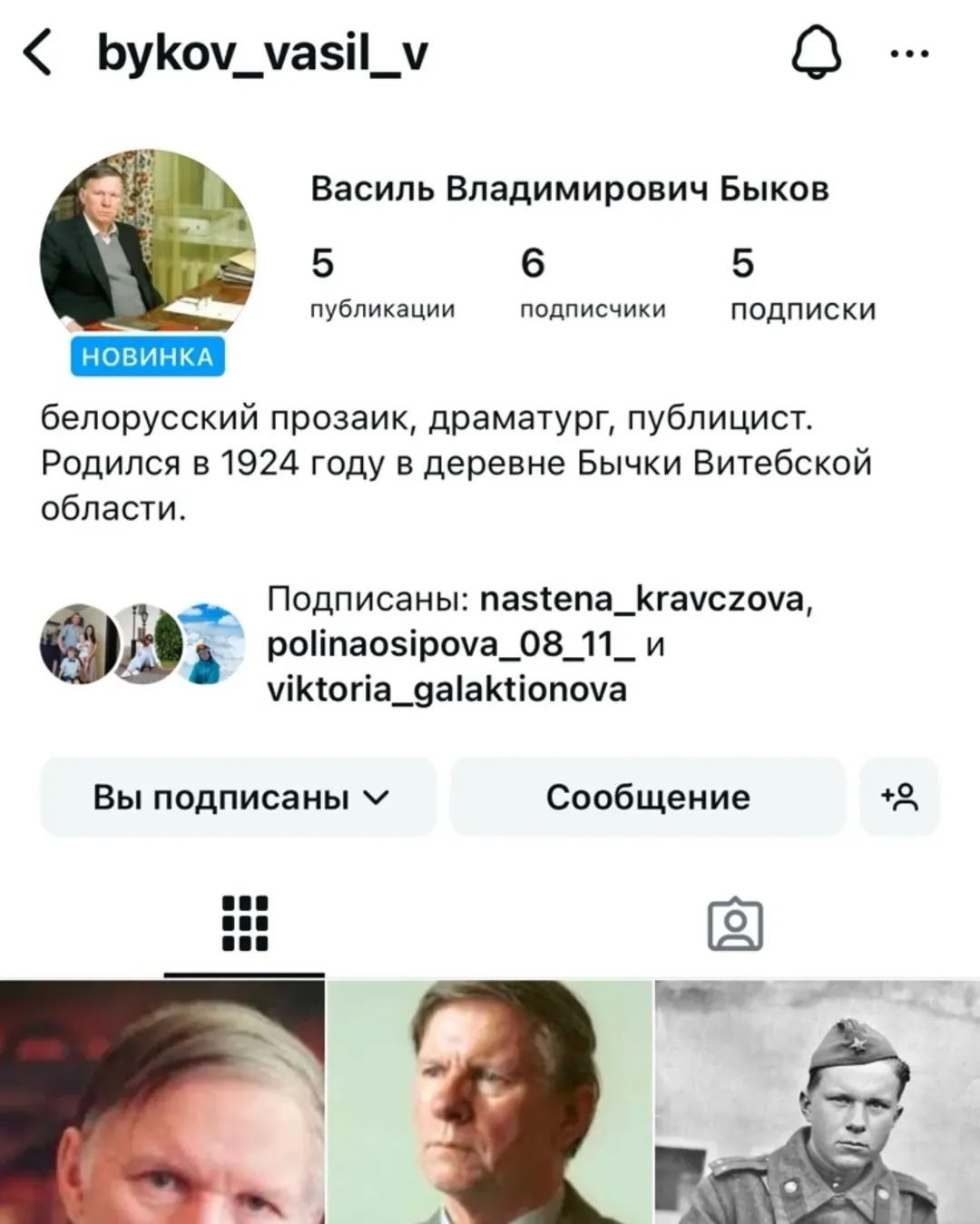Open the подписчики followers list
Image resolution: width=980 pixels, height=1224 pixels.
(x=593, y=283)
